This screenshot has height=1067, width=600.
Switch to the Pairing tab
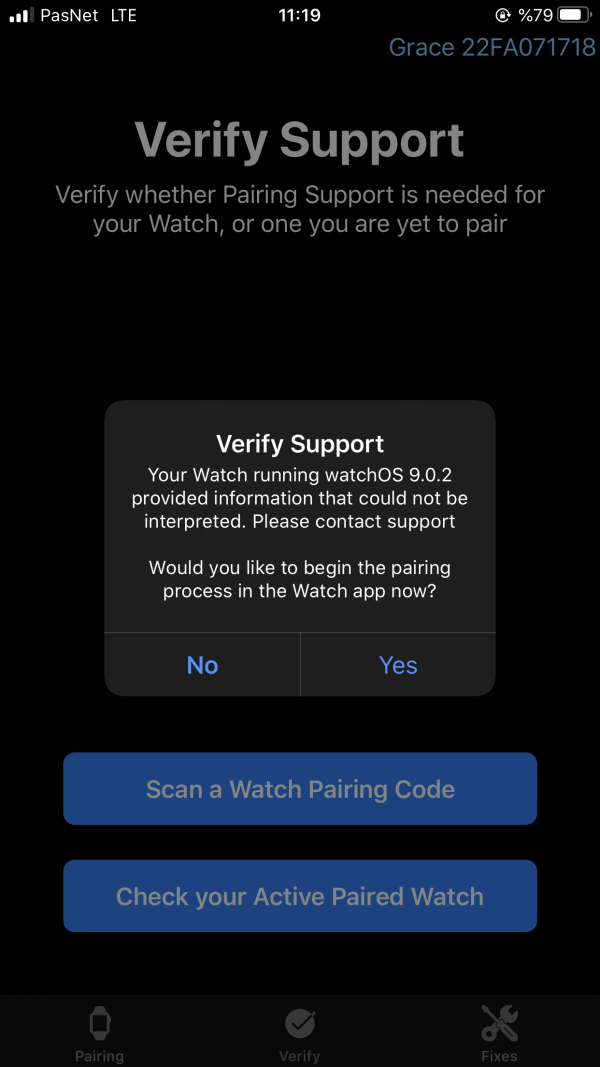click(x=99, y=1033)
